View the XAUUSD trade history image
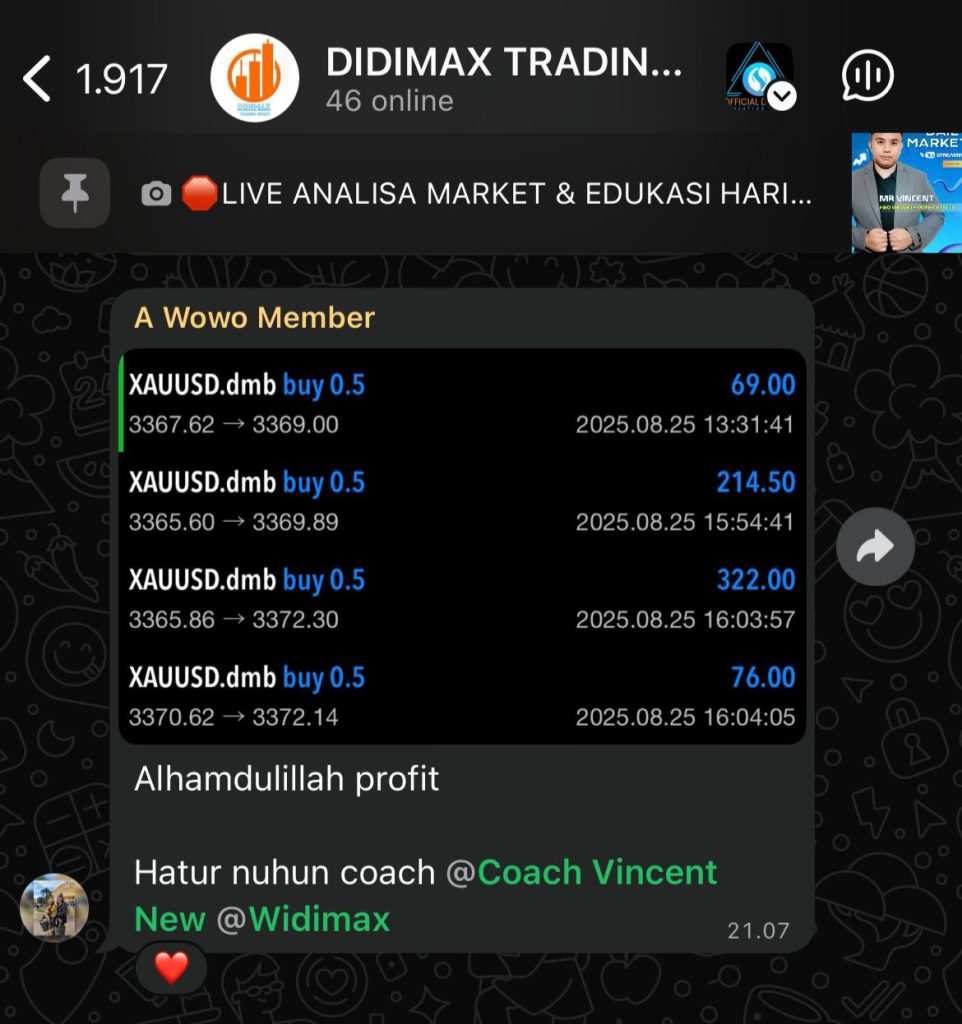The width and height of the screenshot is (962, 1024). (462, 546)
